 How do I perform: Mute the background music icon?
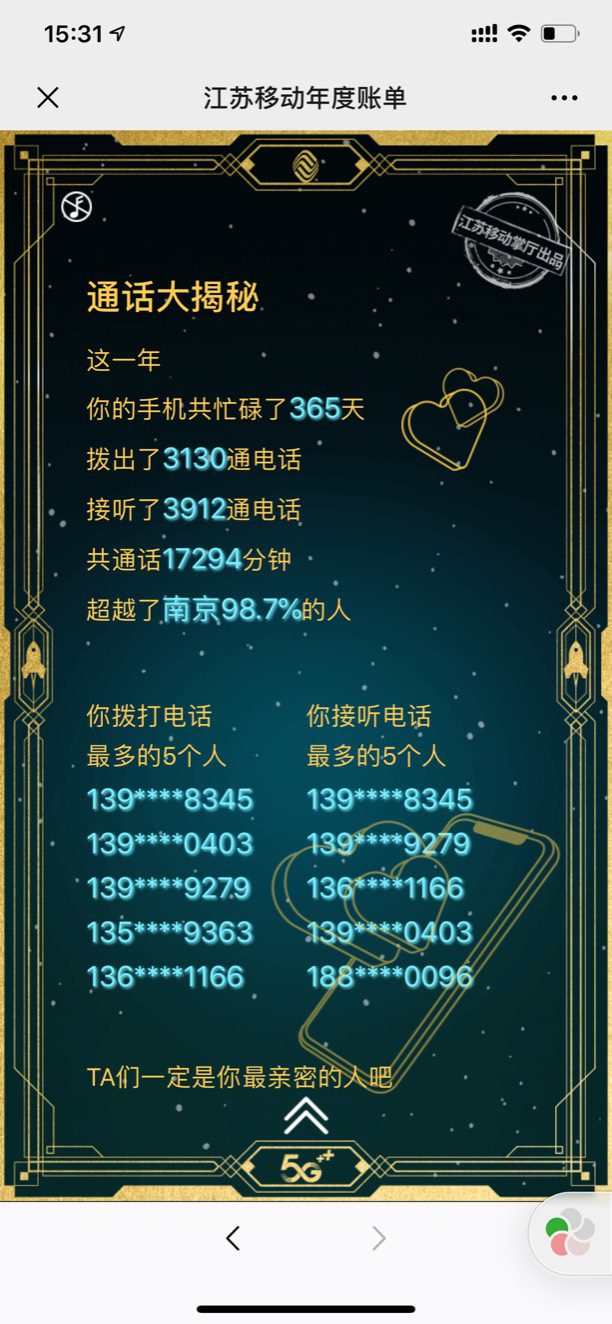pos(77,207)
